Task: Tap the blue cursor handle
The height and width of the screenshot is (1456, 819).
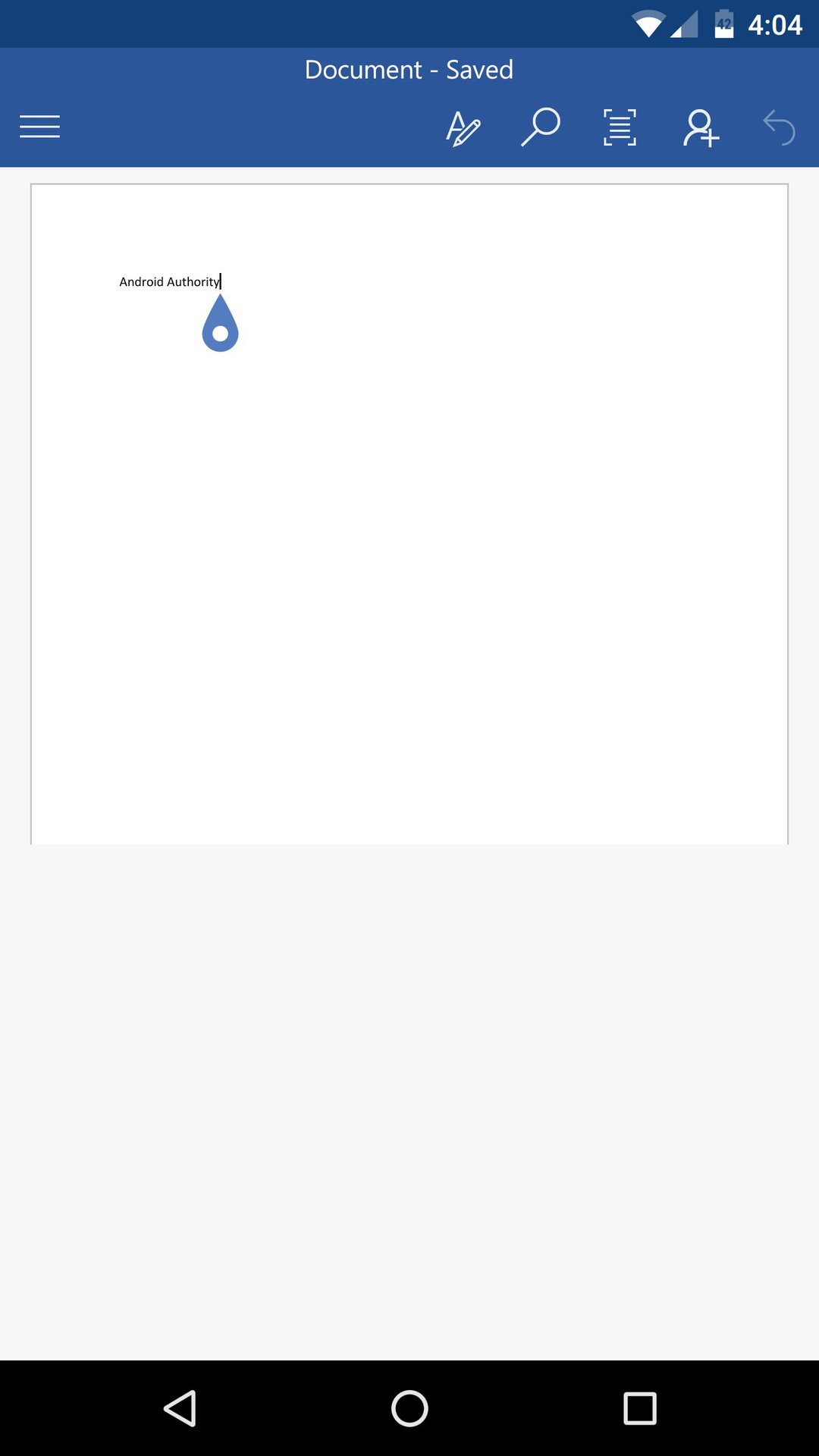Action: point(220,328)
